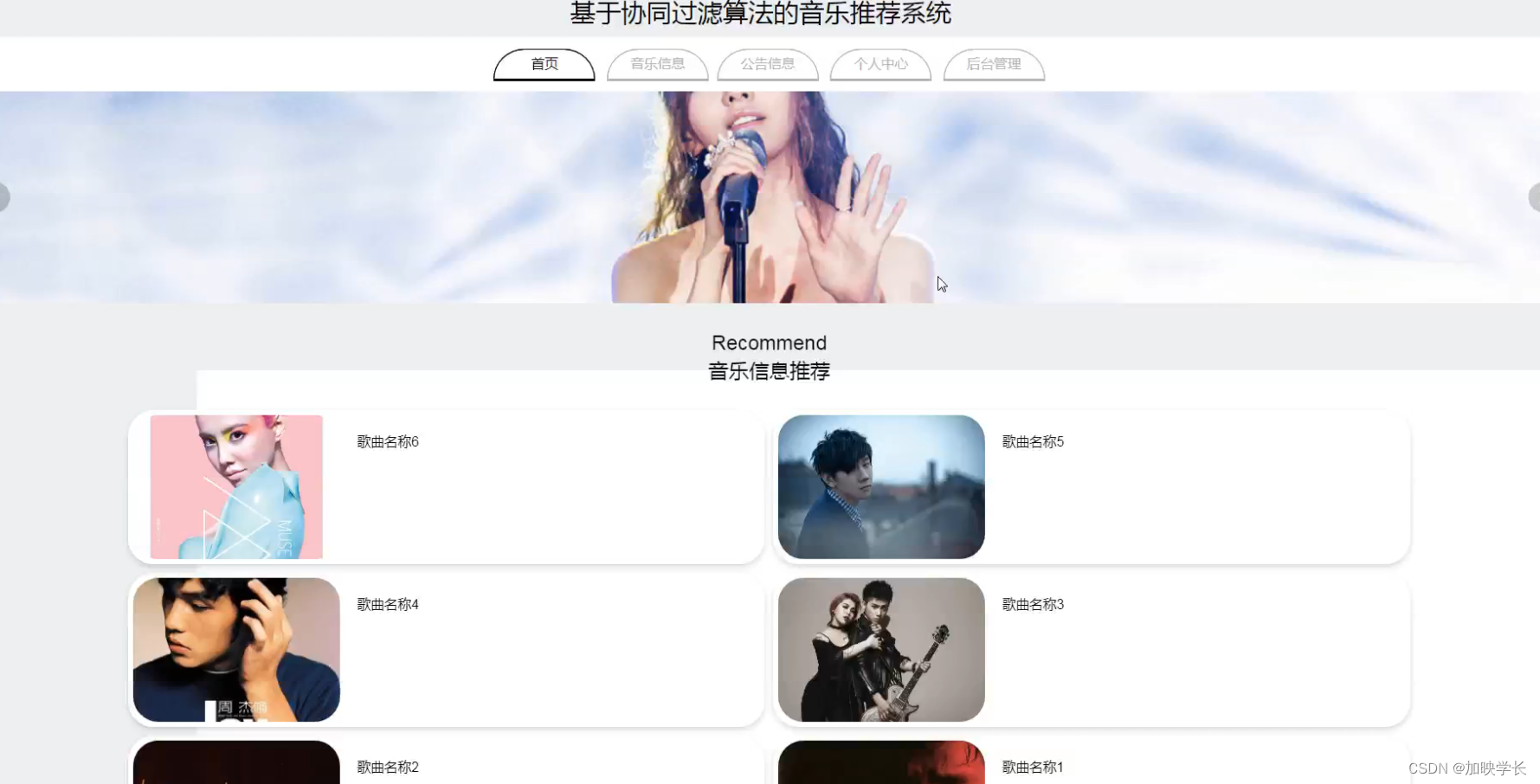Go to 个人中心 tab
This screenshot has width=1540, height=784.
pos(880,64)
